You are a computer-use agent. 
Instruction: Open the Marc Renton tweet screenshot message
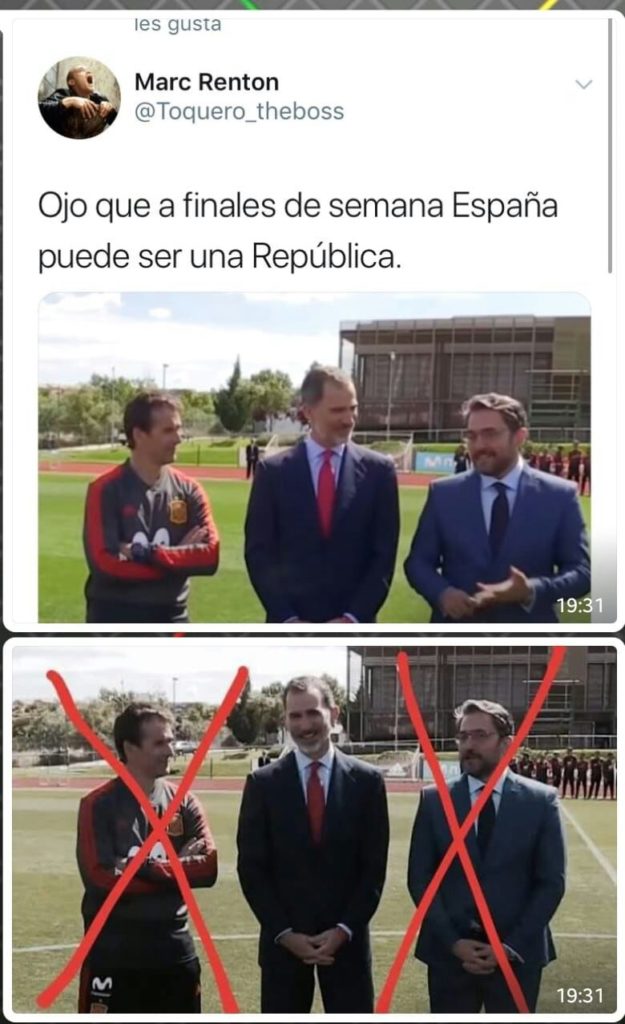313,320
